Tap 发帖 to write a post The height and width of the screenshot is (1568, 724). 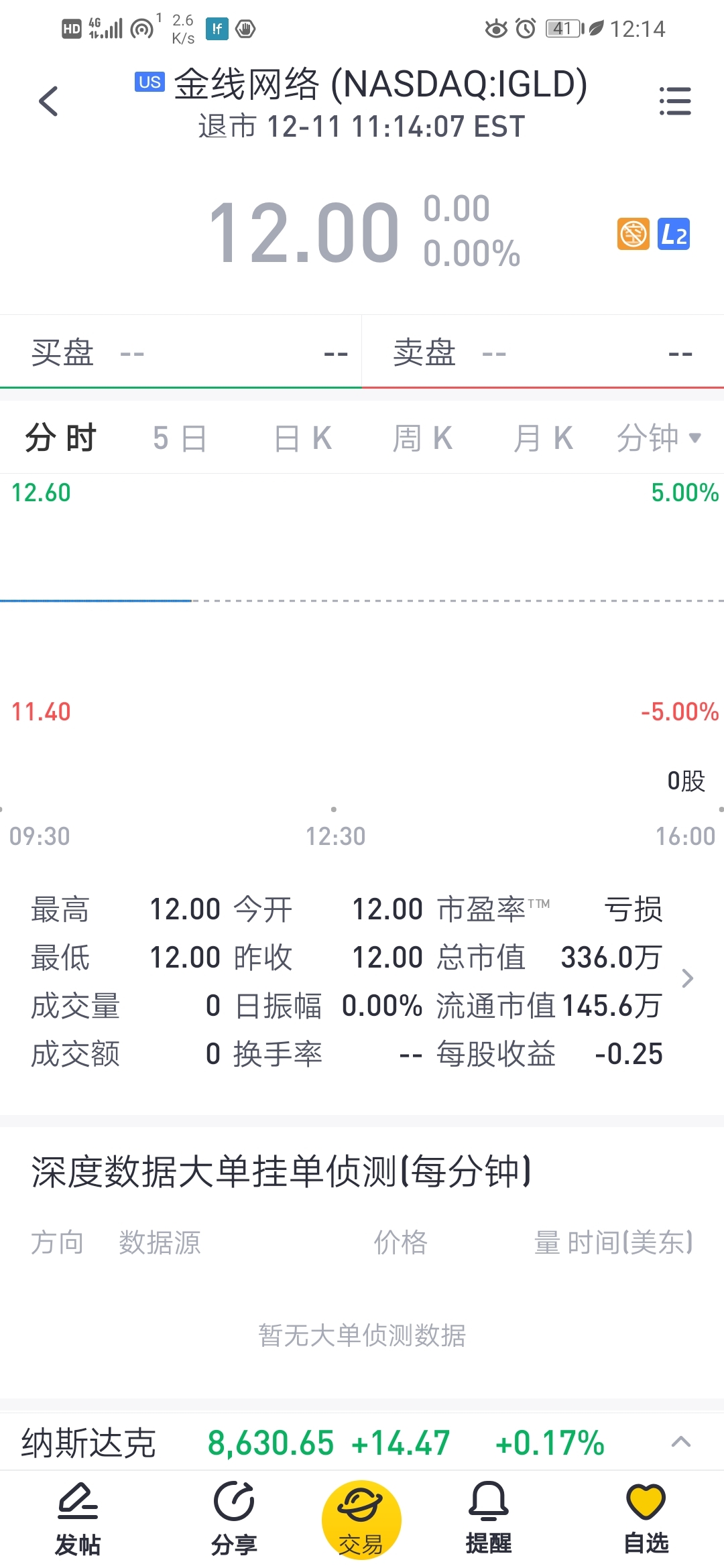pyautogui.click(x=78, y=1518)
